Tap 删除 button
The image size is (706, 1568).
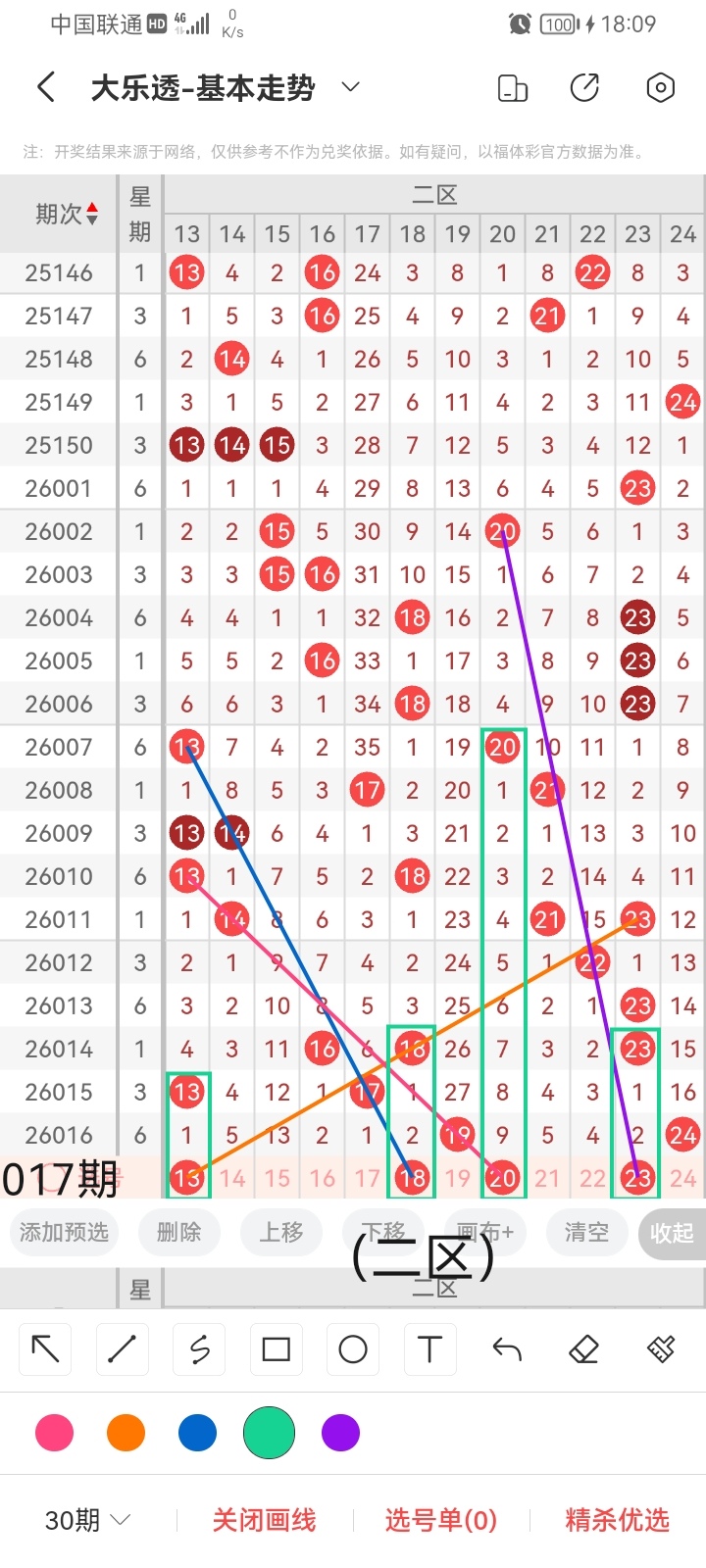pyautogui.click(x=178, y=1232)
